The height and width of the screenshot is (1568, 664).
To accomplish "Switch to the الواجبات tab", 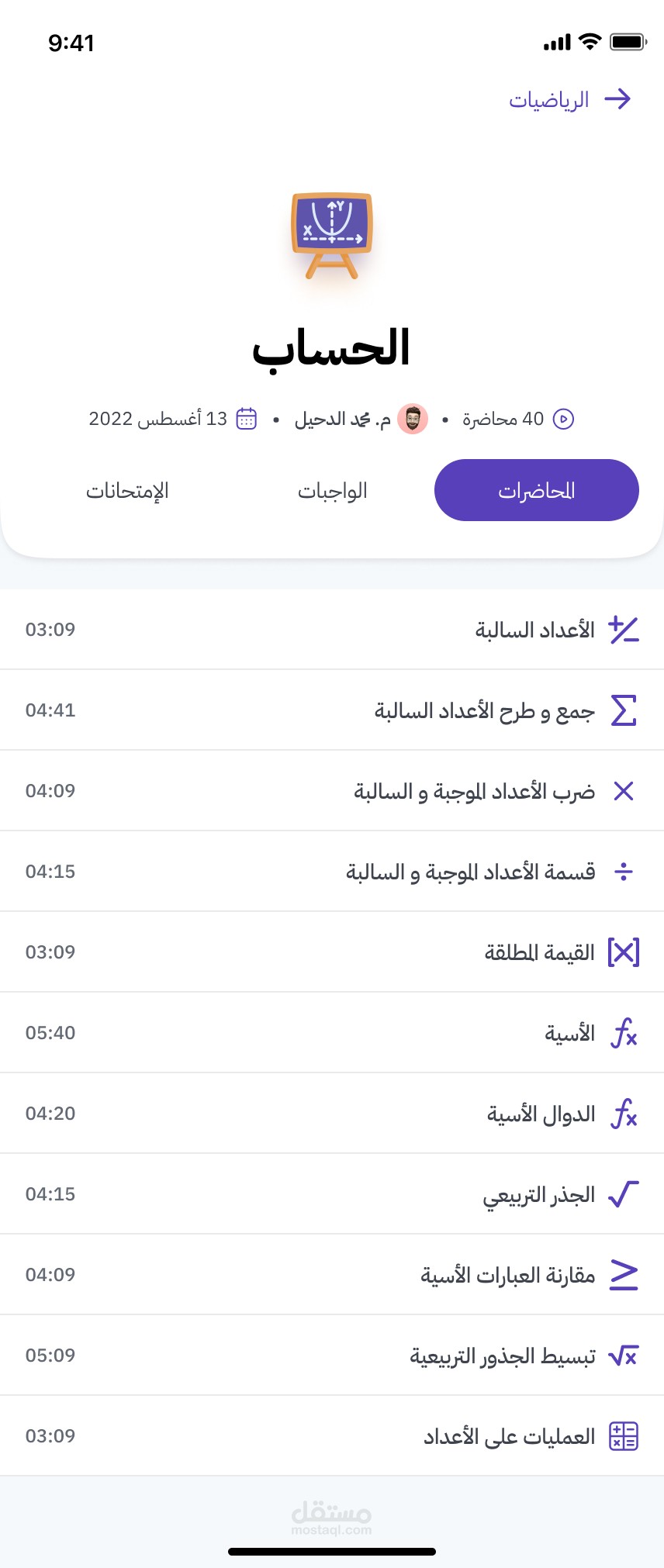I will pos(332,491).
